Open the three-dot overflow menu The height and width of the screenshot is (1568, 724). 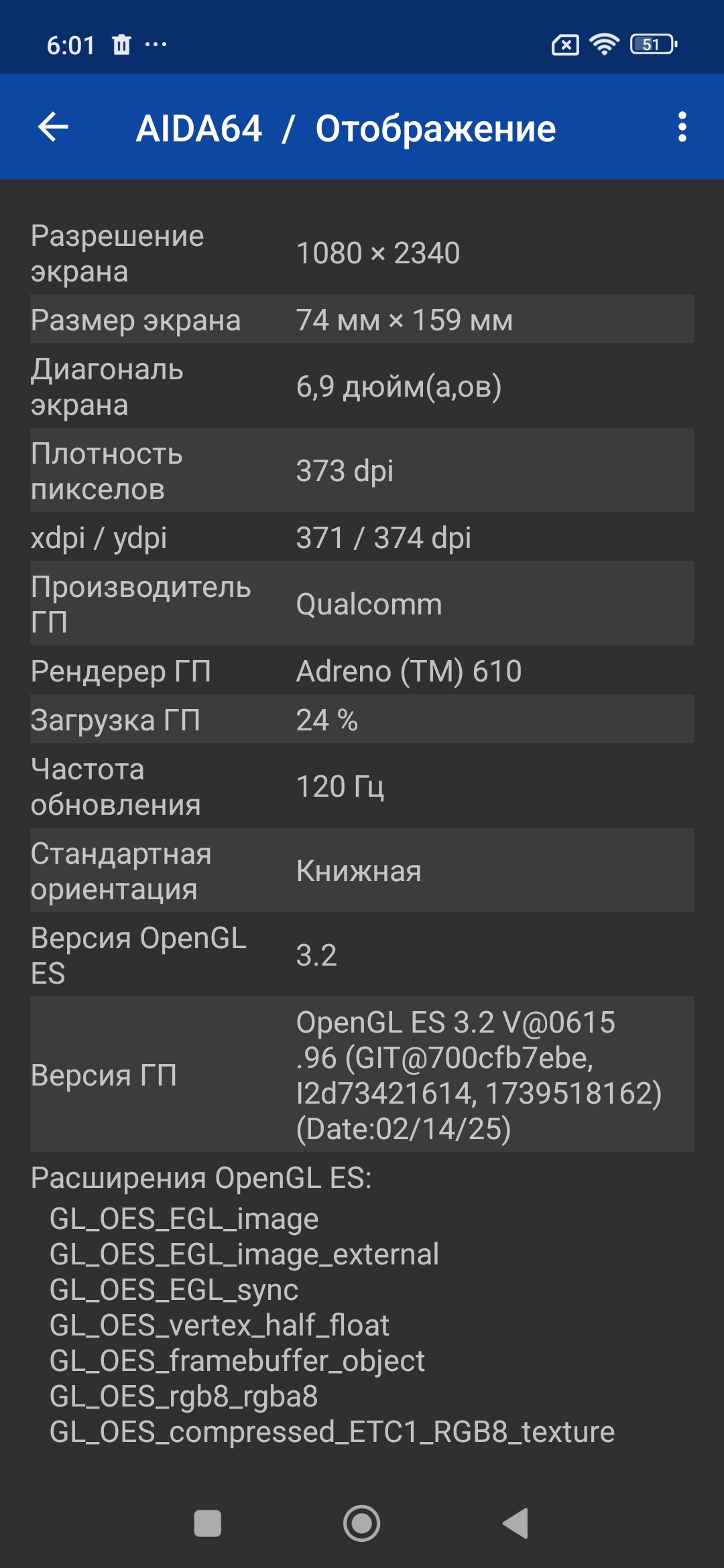682,127
